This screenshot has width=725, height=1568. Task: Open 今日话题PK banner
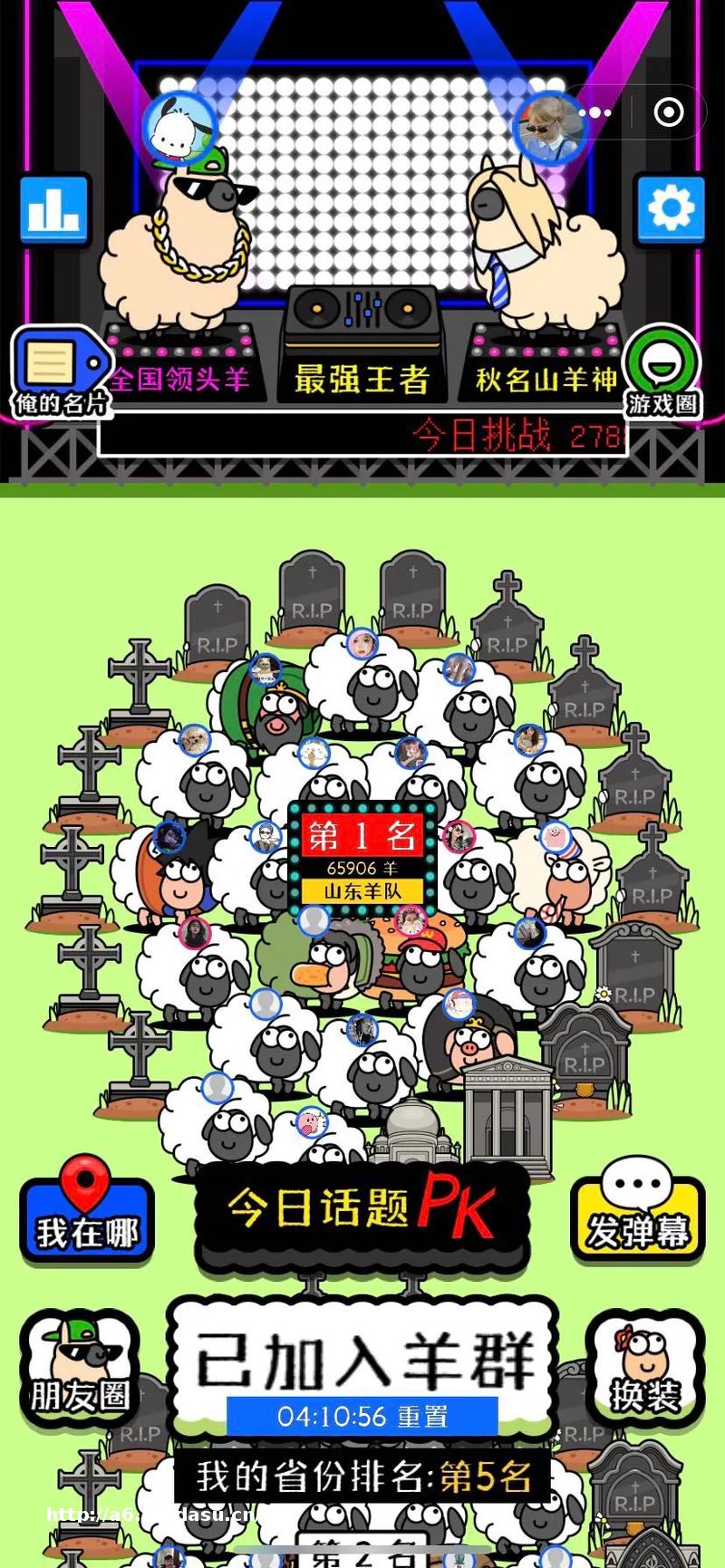(x=362, y=1209)
